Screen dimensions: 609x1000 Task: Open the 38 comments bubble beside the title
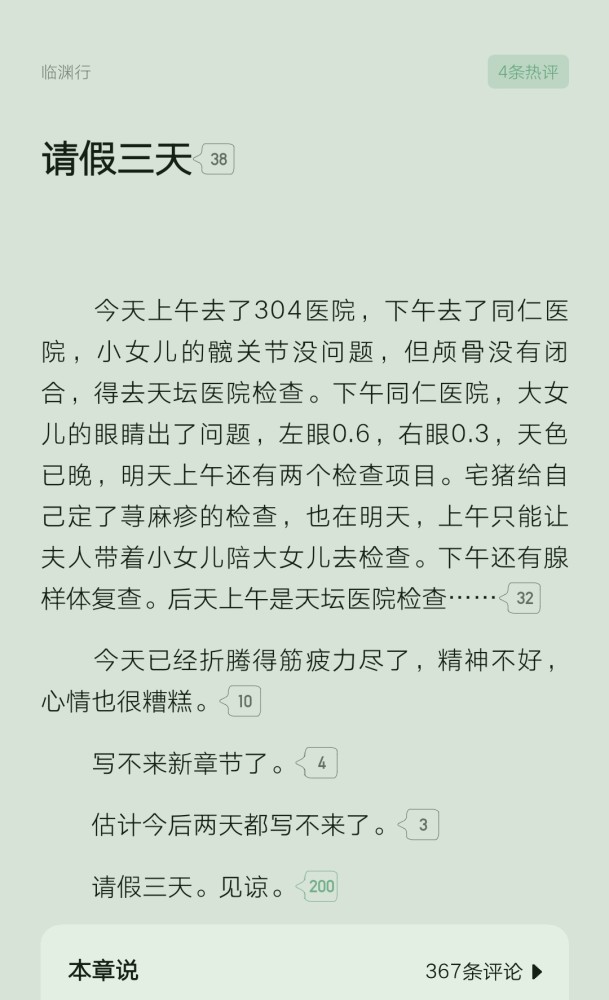pos(214,159)
